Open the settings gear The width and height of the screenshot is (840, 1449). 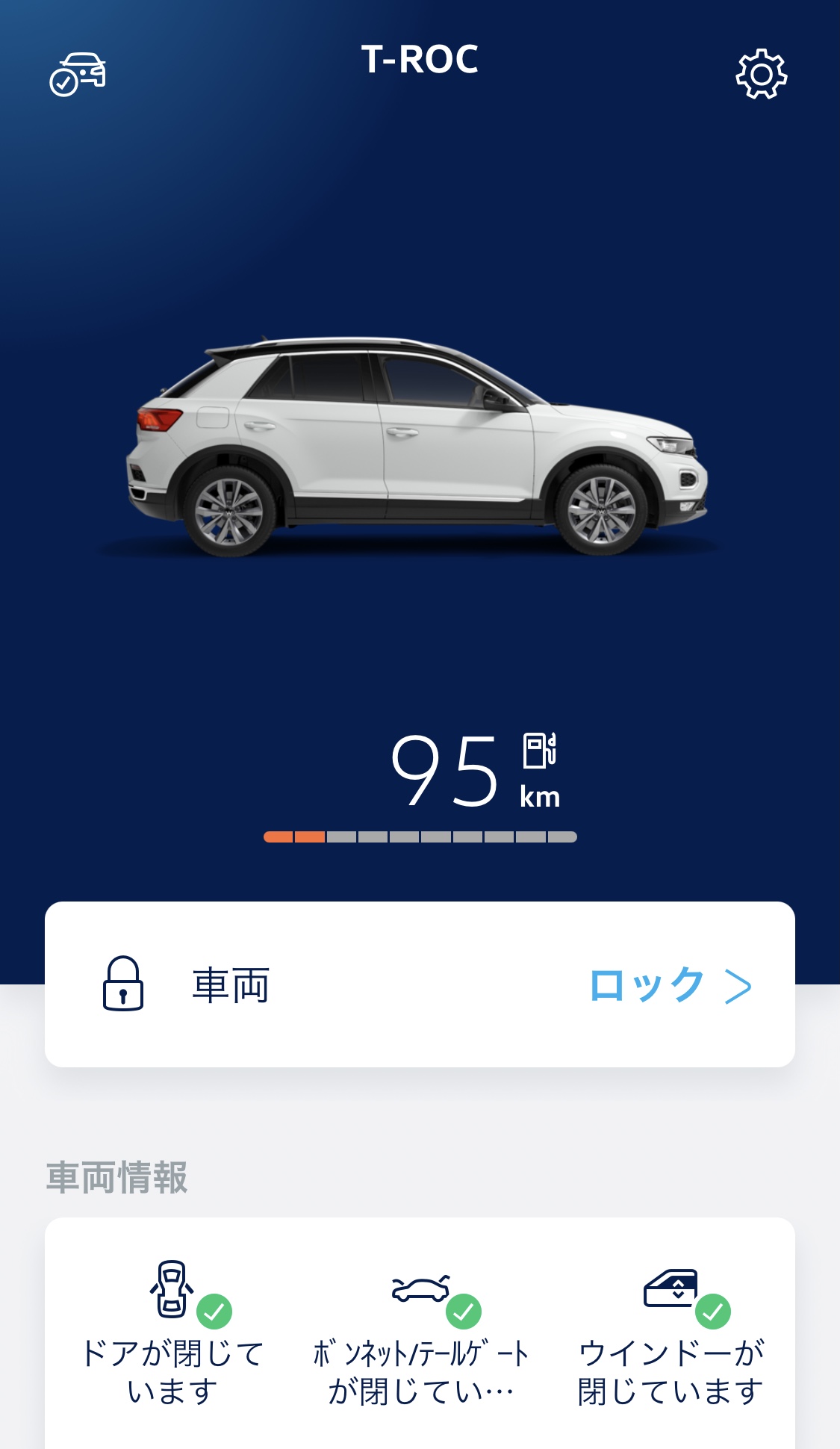[x=761, y=74]
